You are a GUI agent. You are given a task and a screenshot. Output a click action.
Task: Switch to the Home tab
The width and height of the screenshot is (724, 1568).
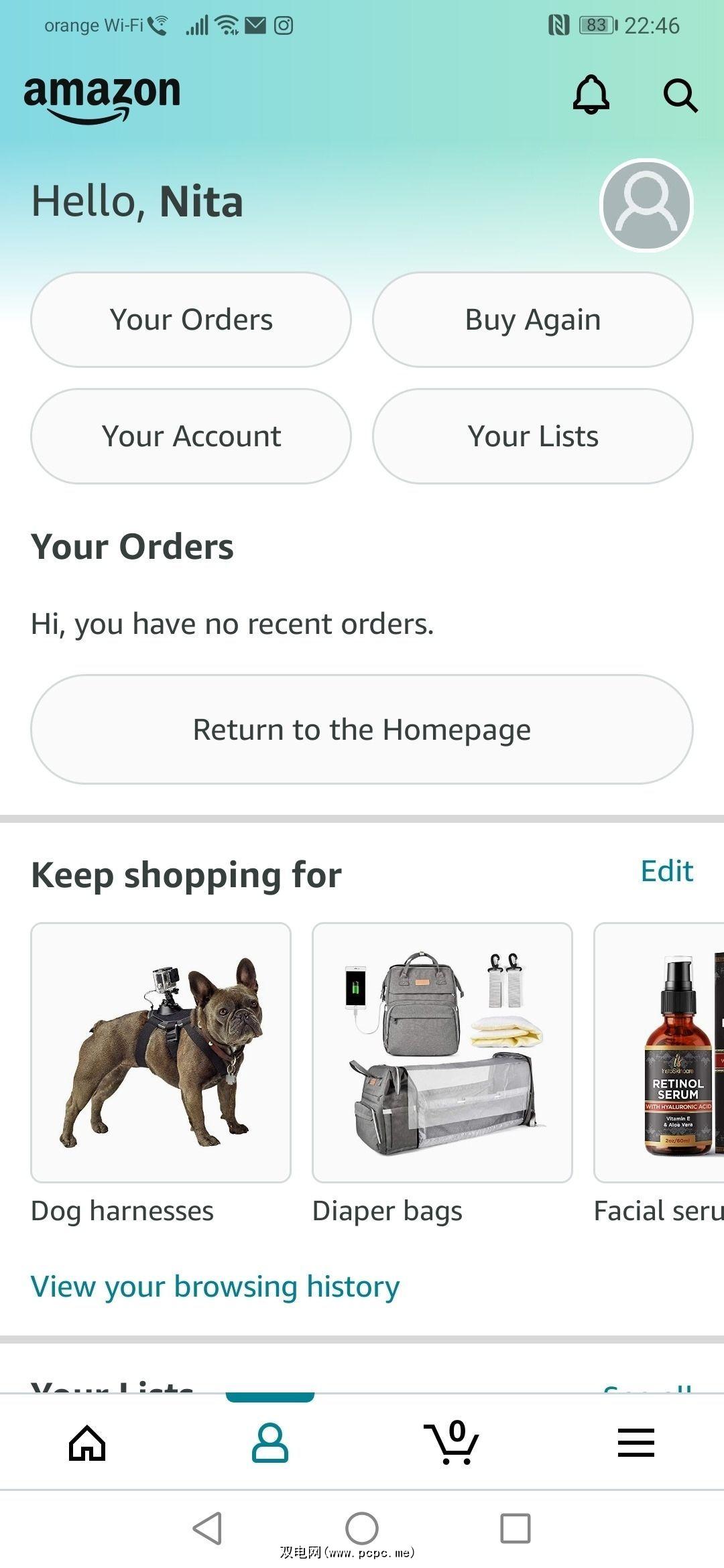[x=88, y=1443]
